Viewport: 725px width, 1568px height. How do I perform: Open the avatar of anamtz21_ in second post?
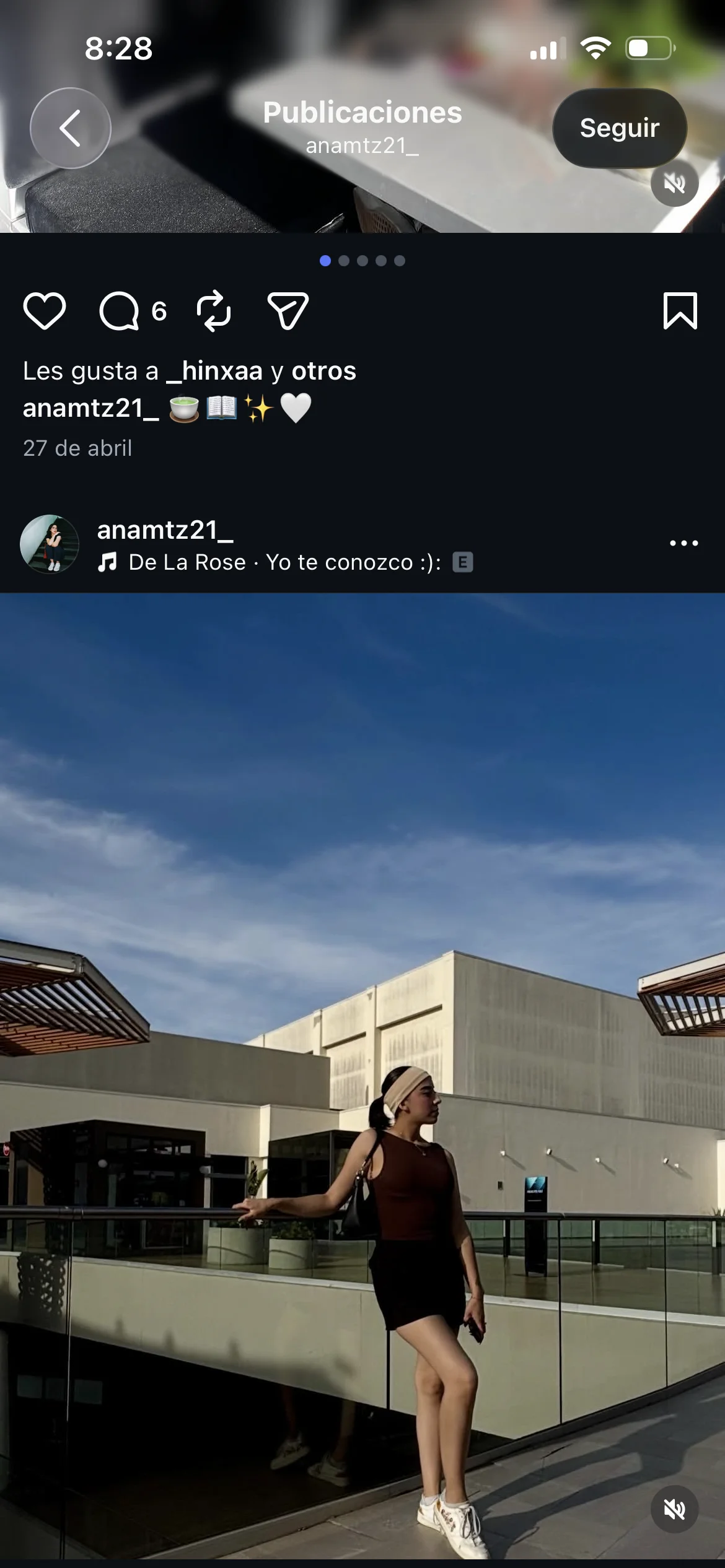50,544
